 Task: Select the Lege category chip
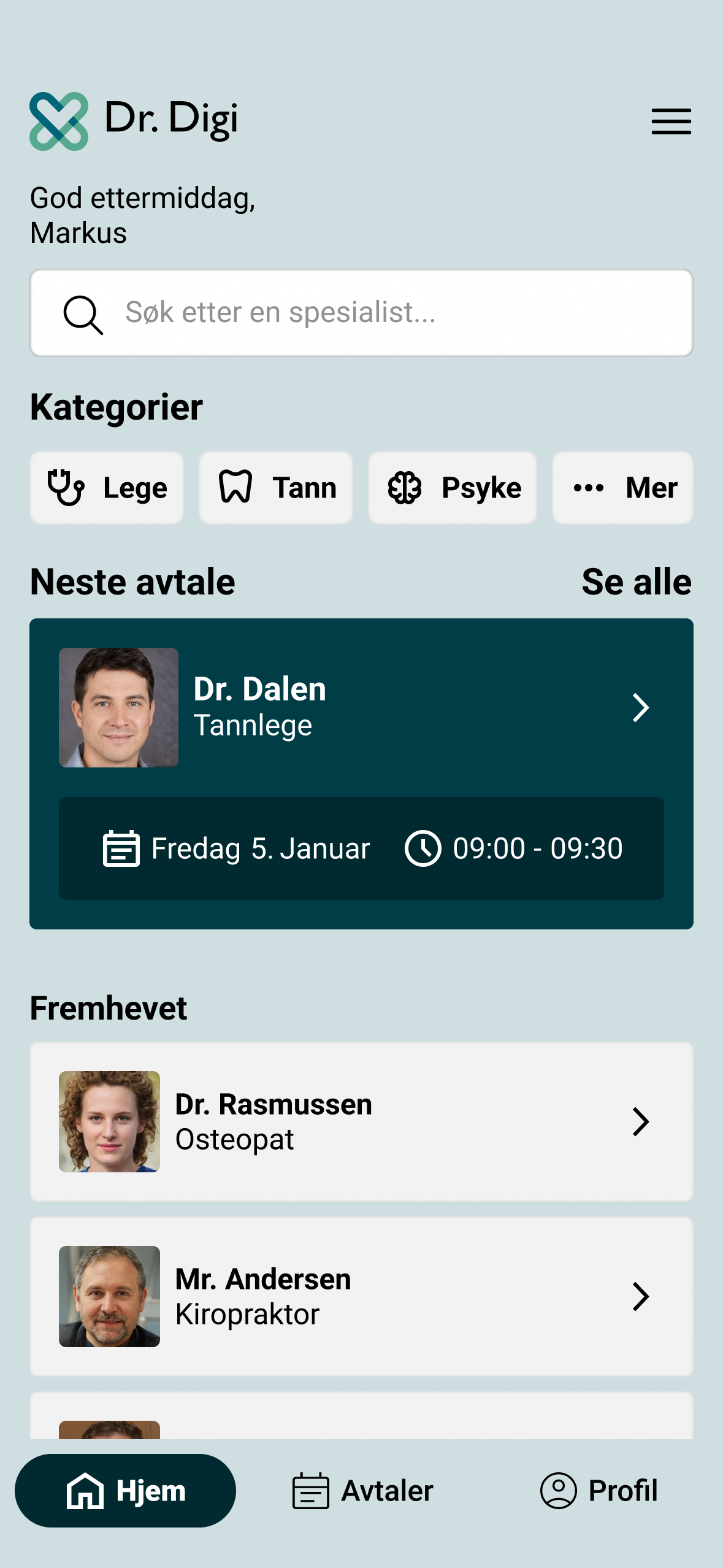[x=107, y=488]
